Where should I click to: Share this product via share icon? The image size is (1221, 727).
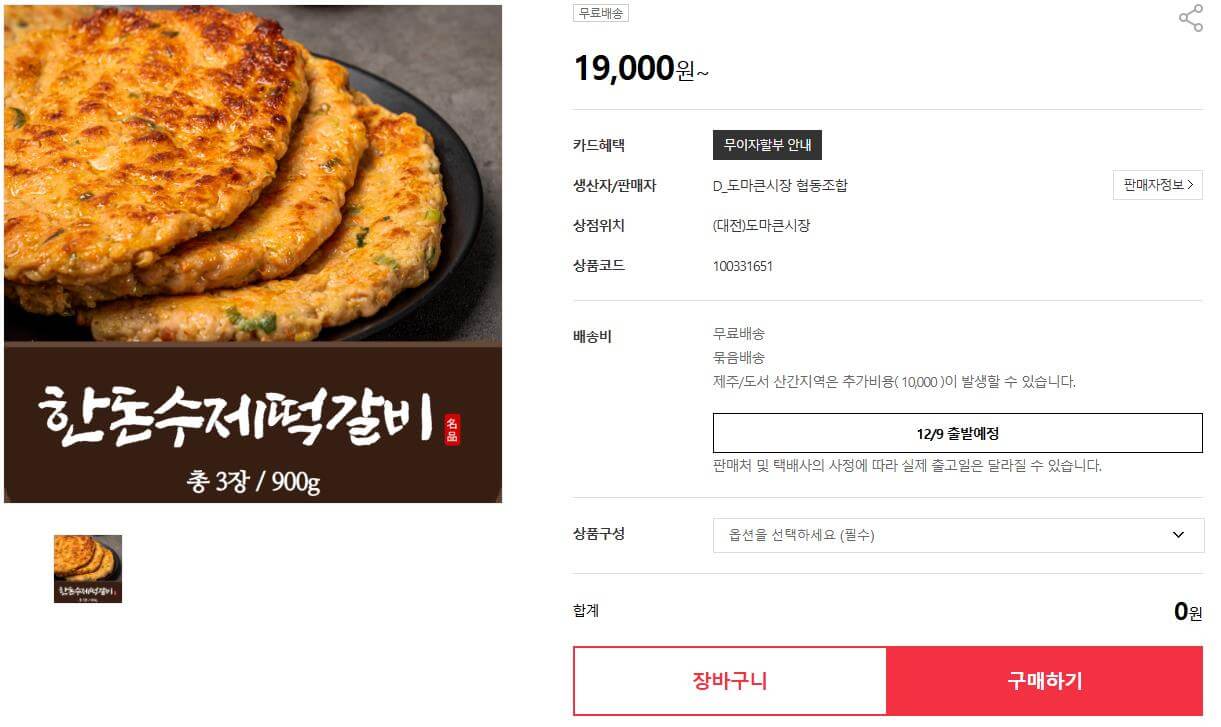(1190, 18)
